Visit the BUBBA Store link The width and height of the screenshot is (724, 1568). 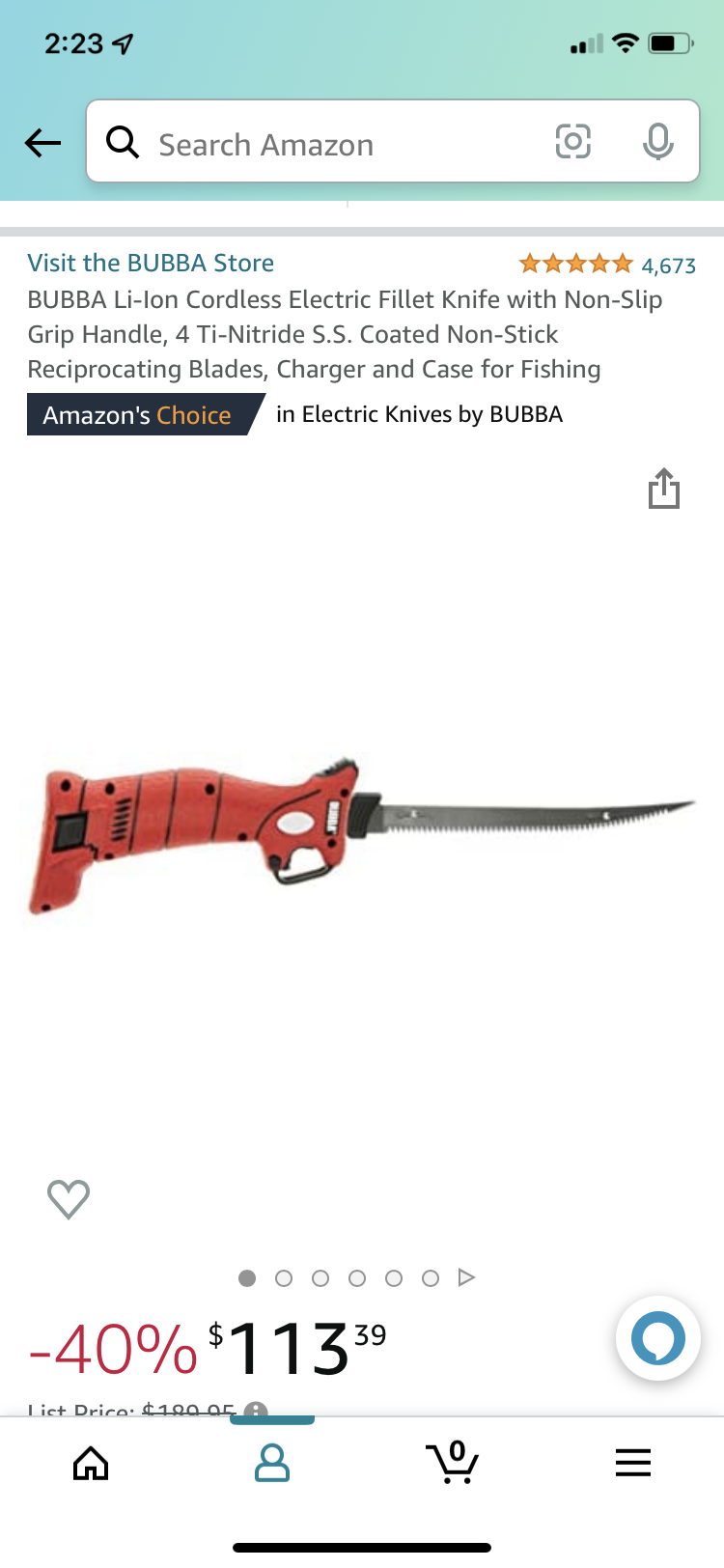[x=151, y=263]
